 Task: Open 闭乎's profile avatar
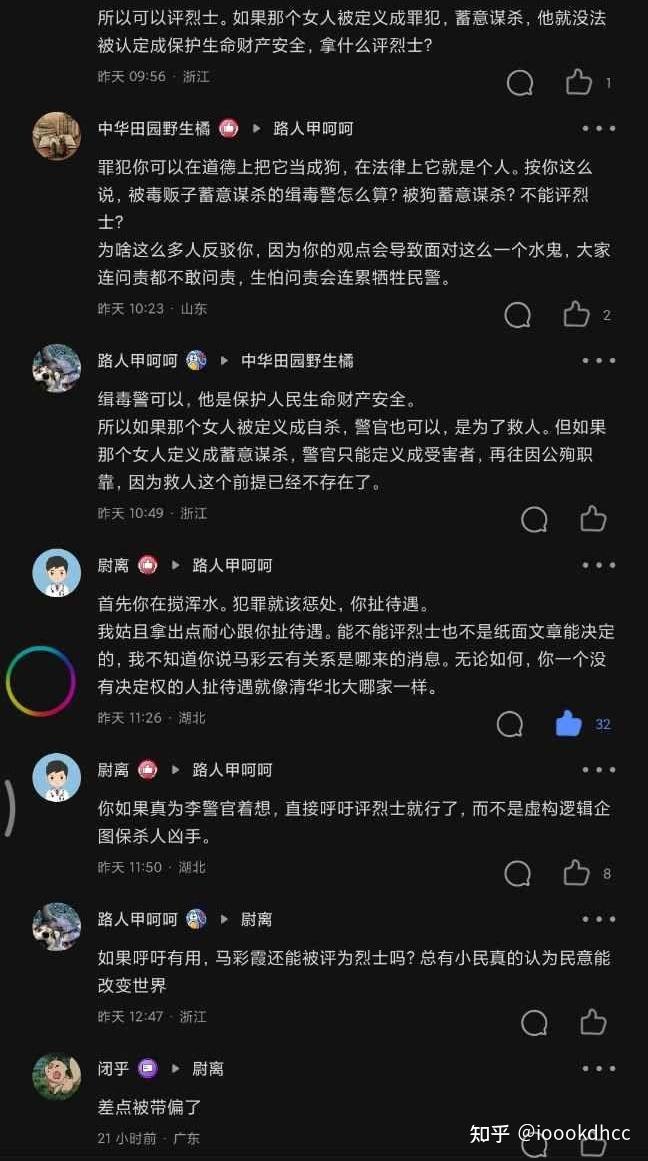[x=57, y=1076]
